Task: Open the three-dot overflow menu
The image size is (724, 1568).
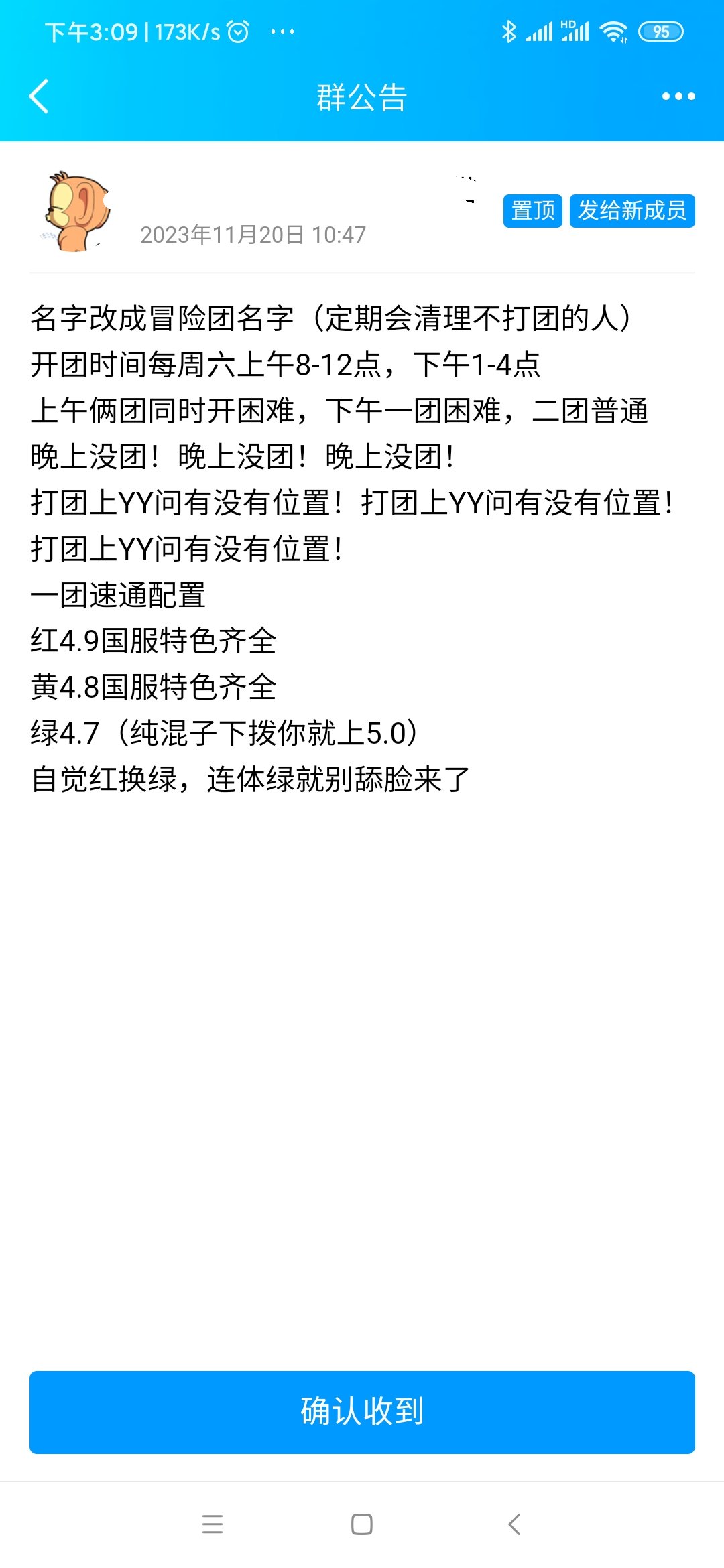Action: coord(678,96)
